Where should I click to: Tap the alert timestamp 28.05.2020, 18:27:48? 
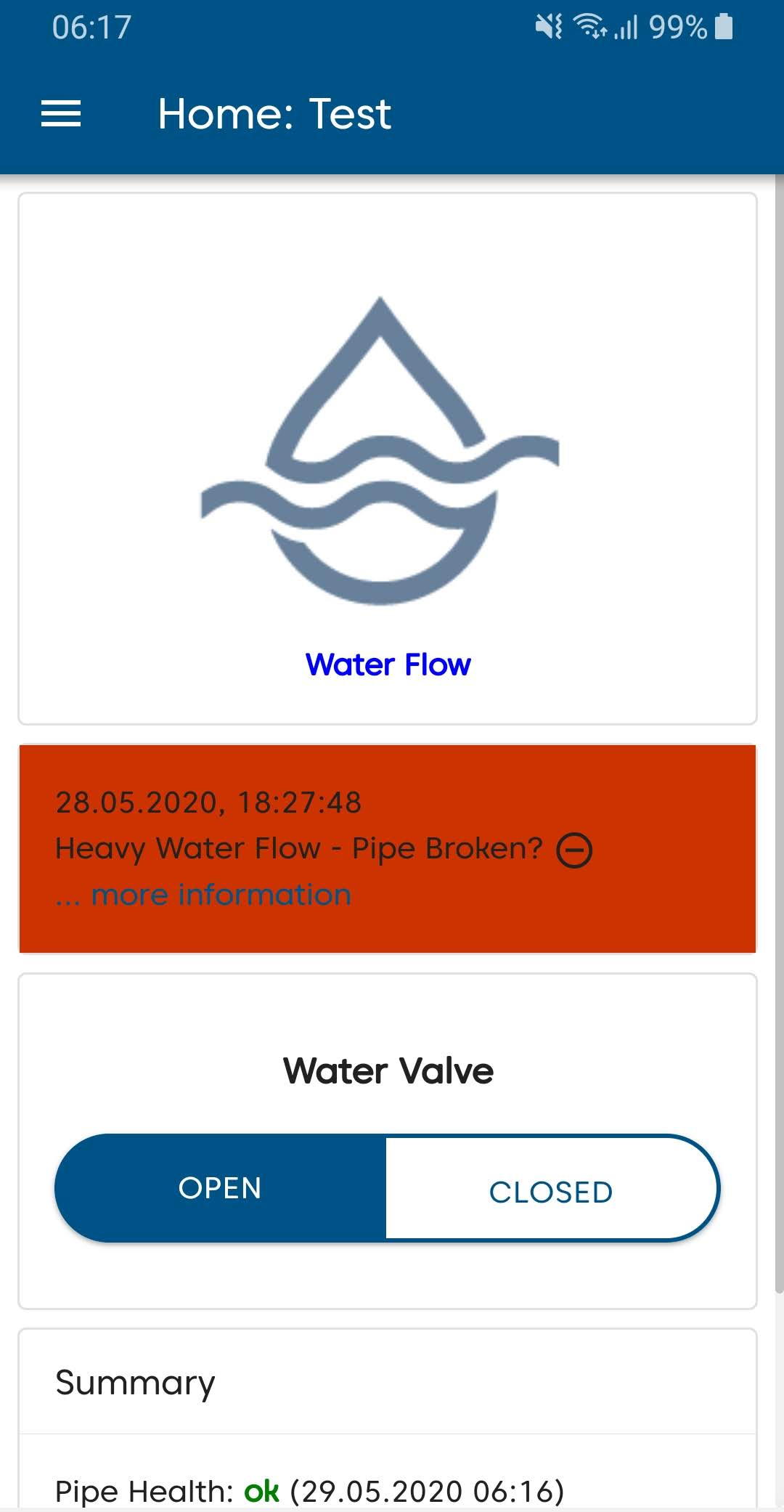coord(208,803)
